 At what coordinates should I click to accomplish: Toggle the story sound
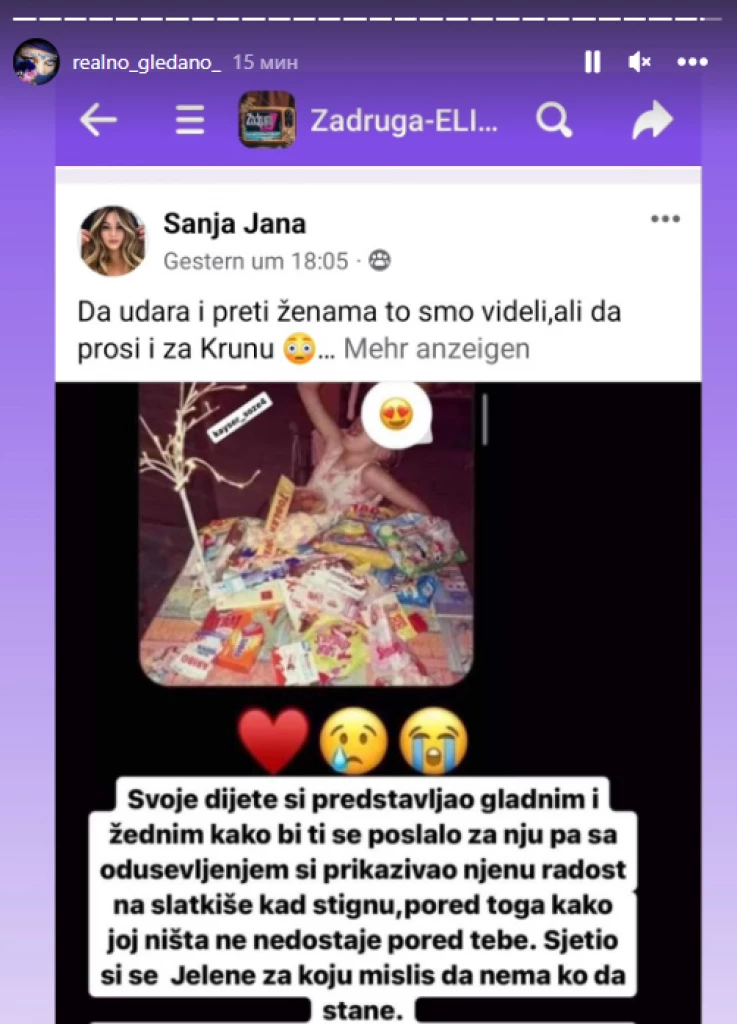click(x=639, y=62)
